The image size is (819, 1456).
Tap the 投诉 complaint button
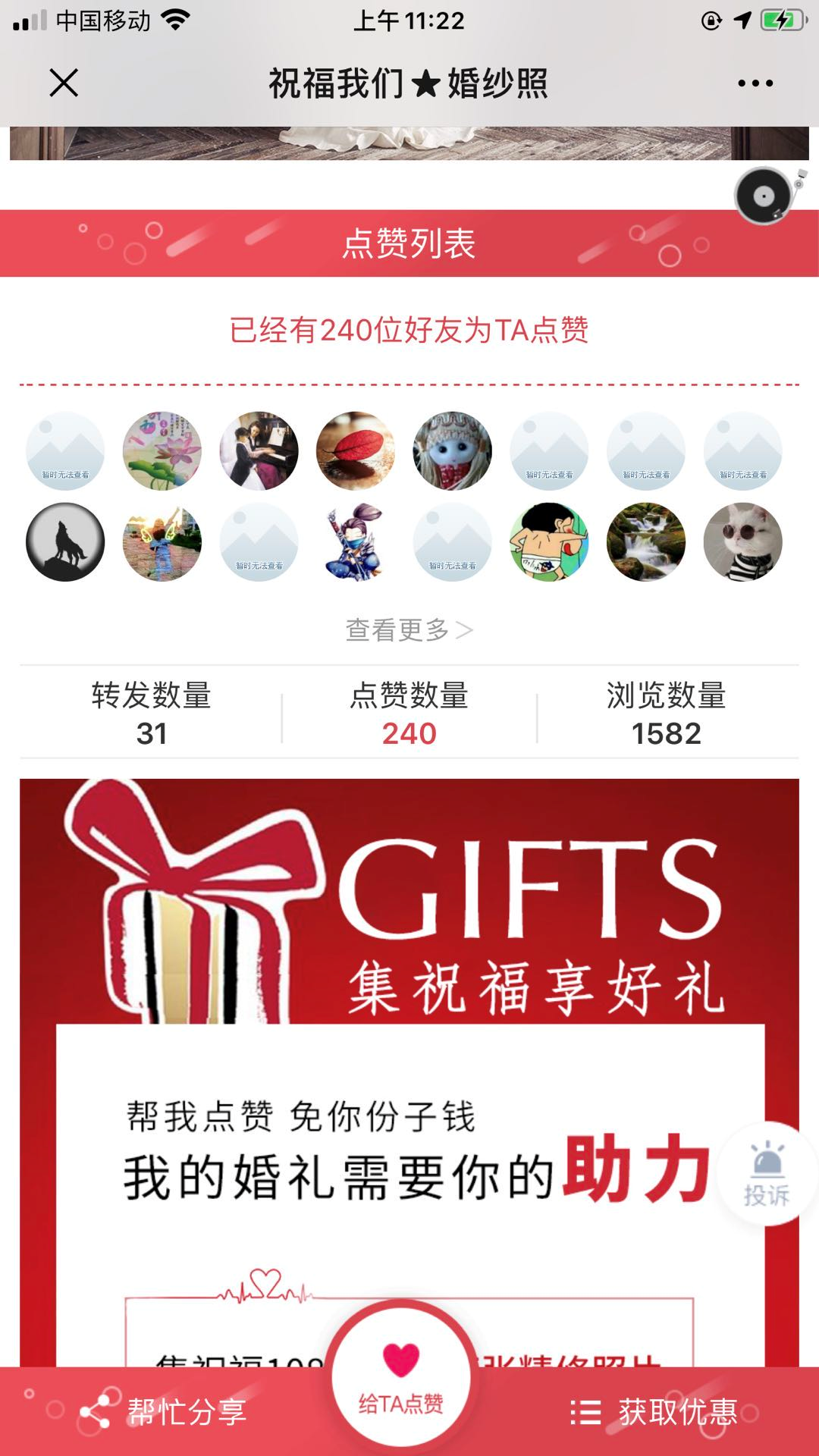pos(767,1174)
